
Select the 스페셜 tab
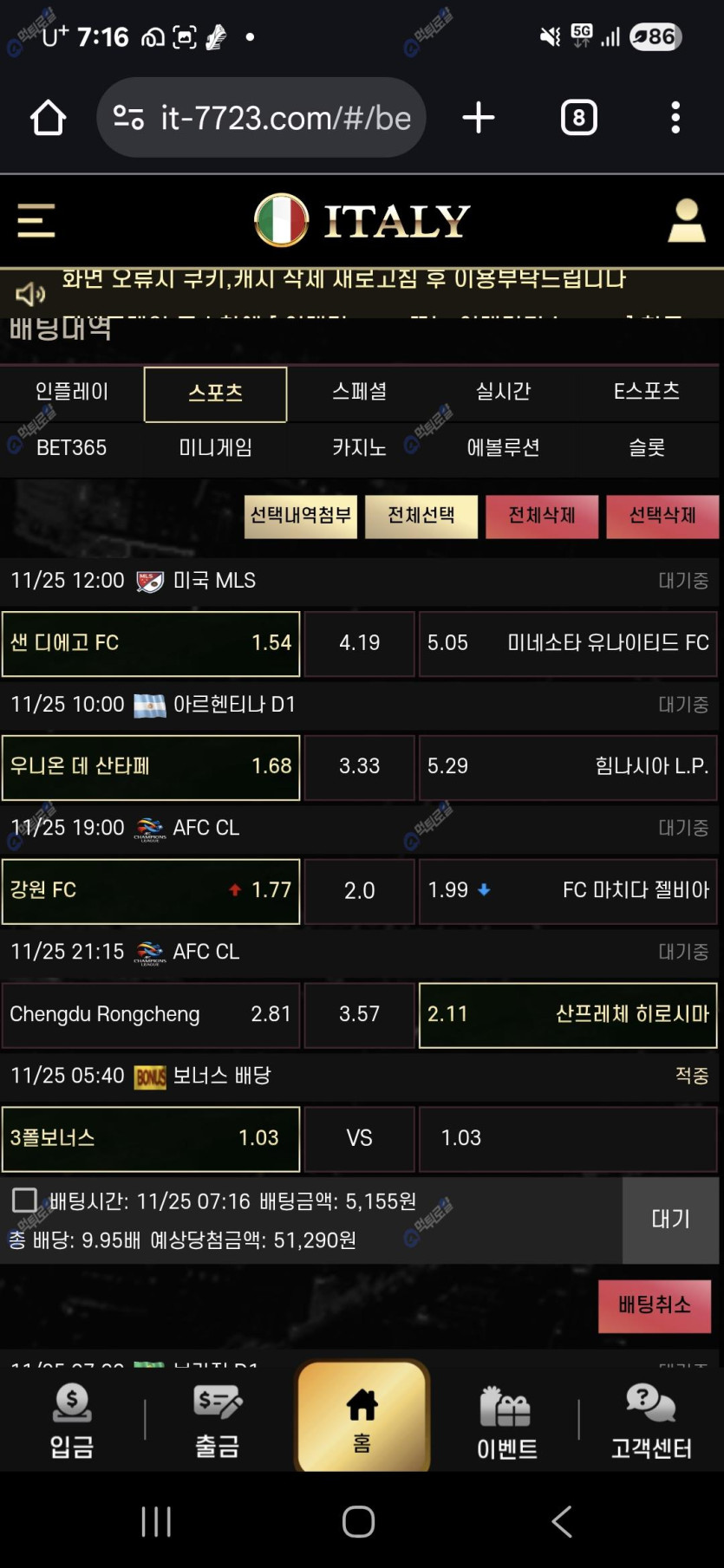tap(359, 392)
